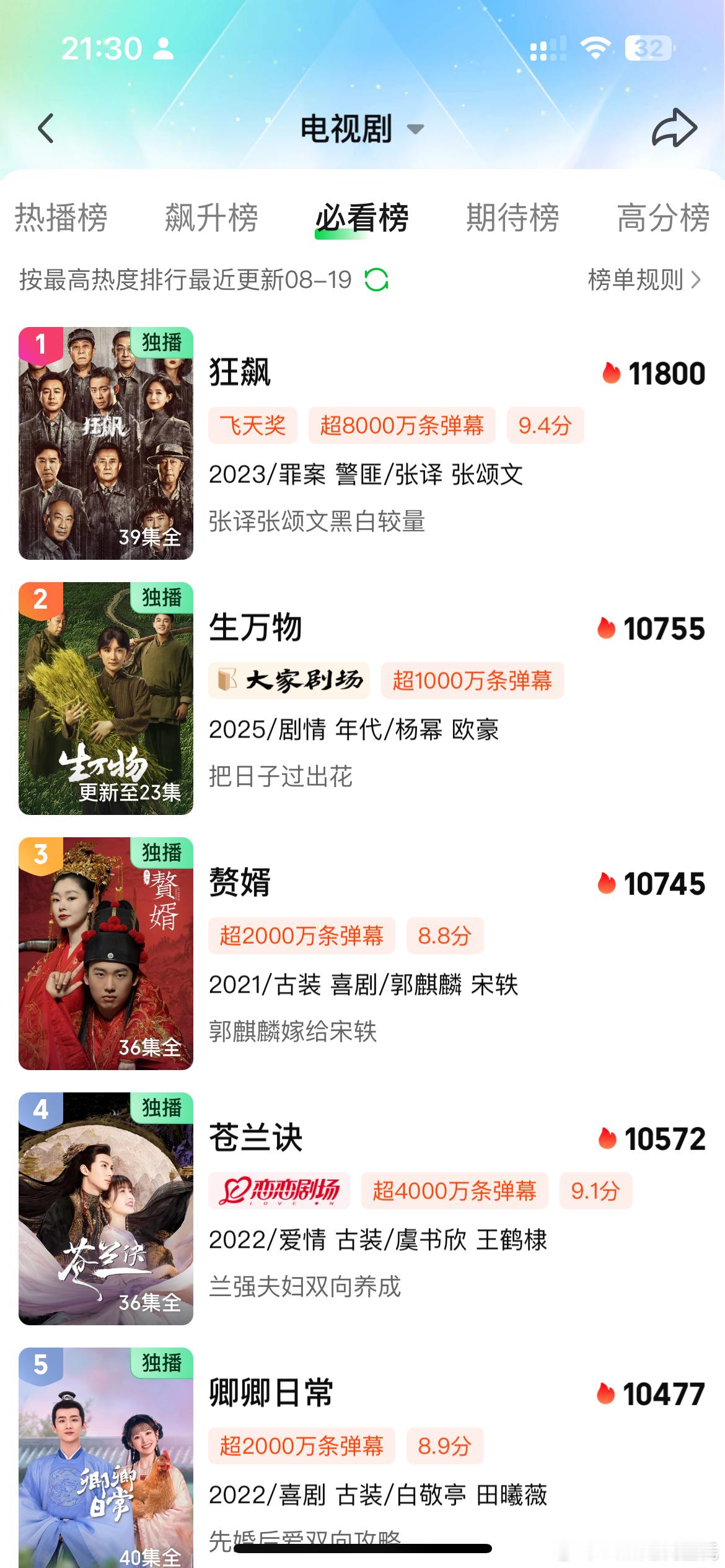Image resolution: width=725 pixels, height=1568 pixels.
Task: Go back using the top-left arrow
Action: [46, 128]
